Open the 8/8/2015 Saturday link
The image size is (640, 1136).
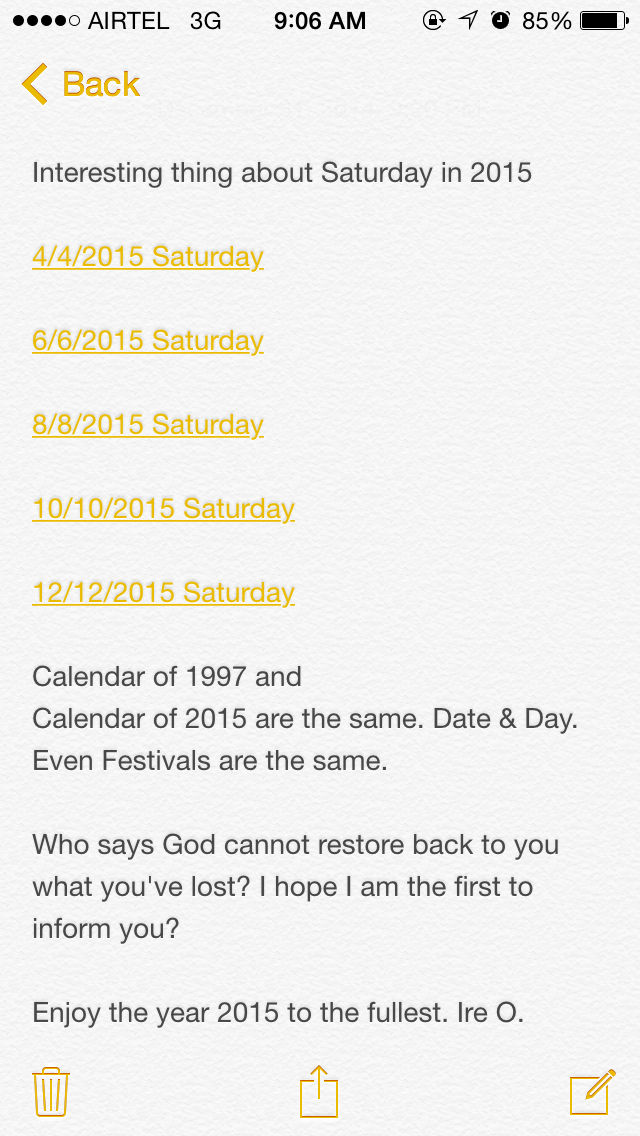(x=148, y=425)
